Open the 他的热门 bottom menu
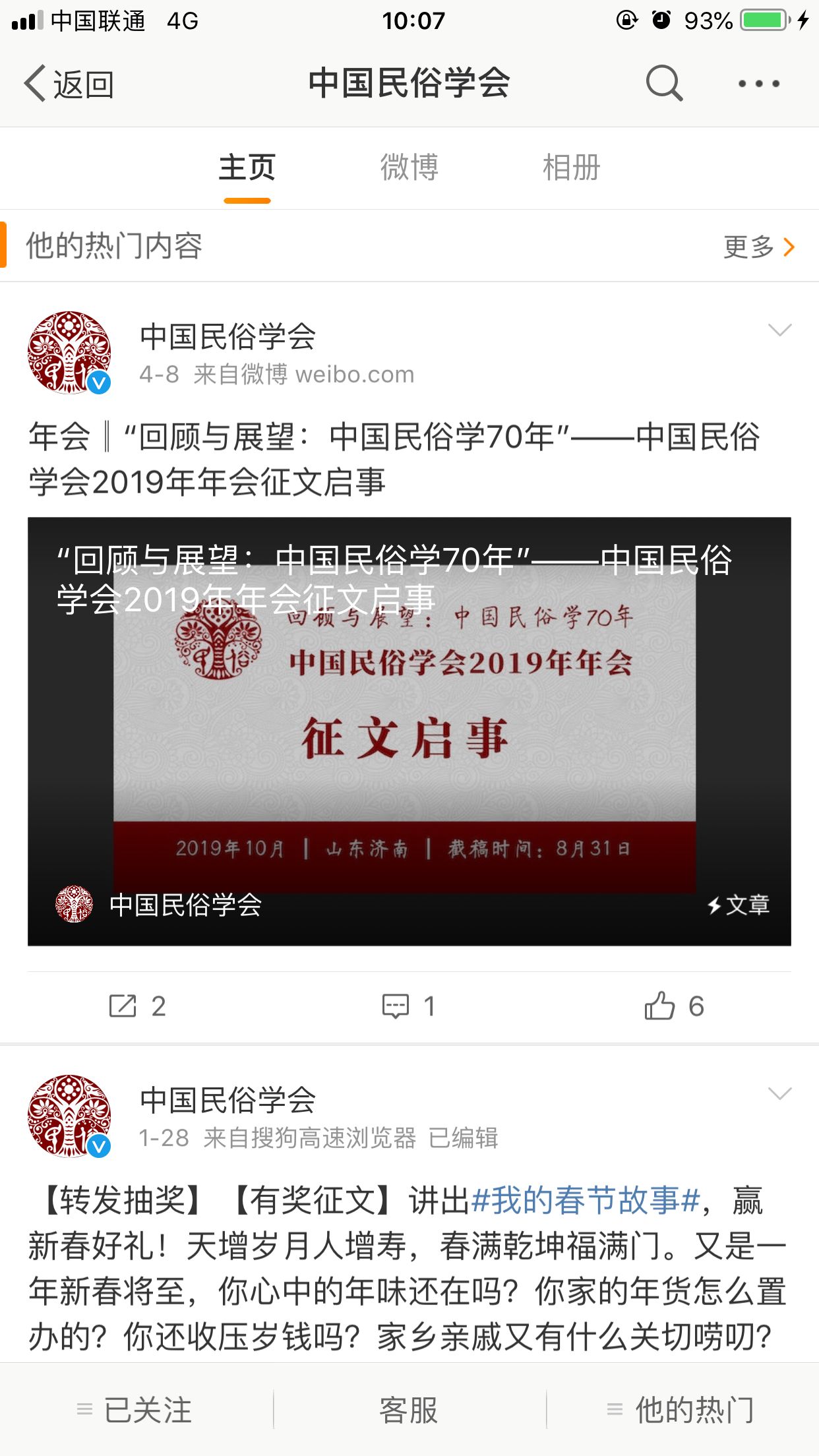This screenshot has width=819, height=1456. 682,1410
